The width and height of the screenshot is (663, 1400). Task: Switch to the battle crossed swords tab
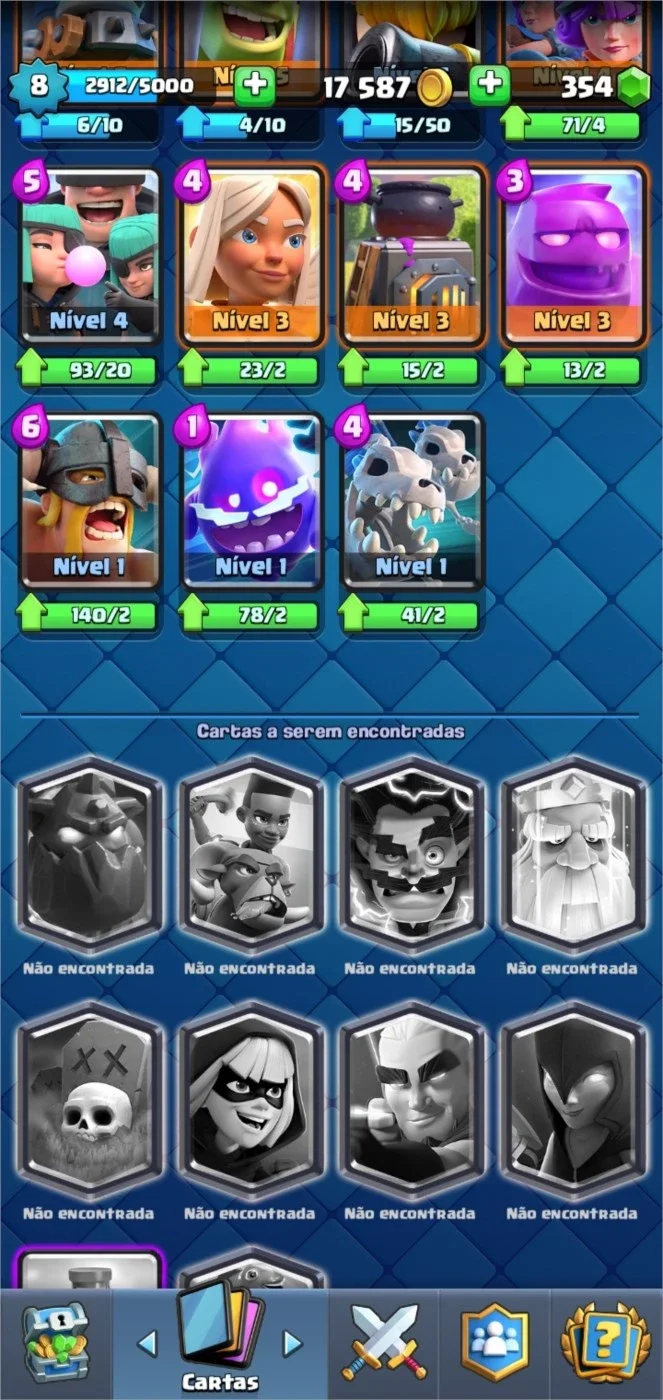coord(384,1344)
